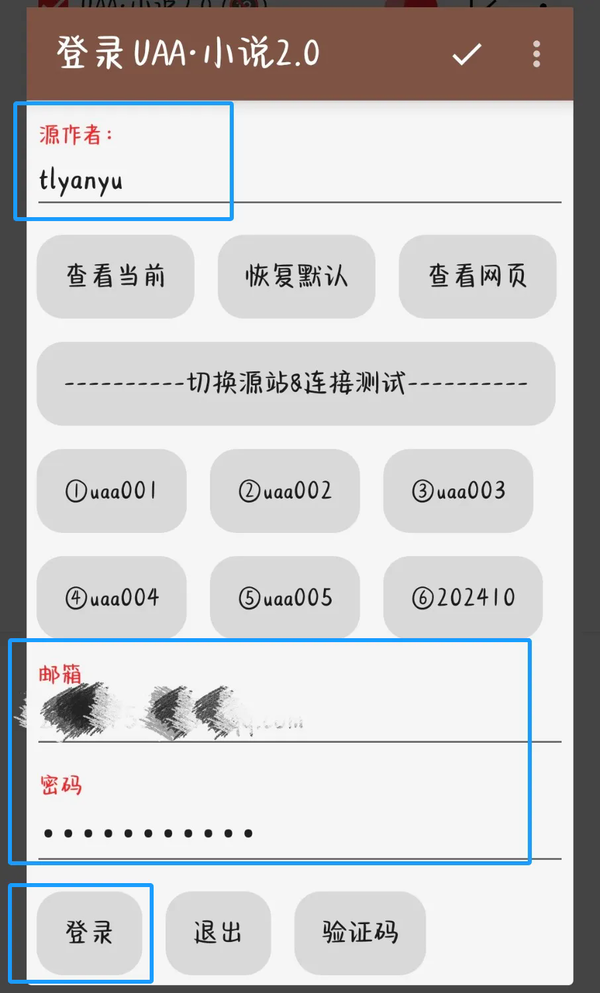Image resolution: width=600 pixels, height=993 pixels.
Task: Open the three-dot overflow menu
Action: (x=537, y=55)
